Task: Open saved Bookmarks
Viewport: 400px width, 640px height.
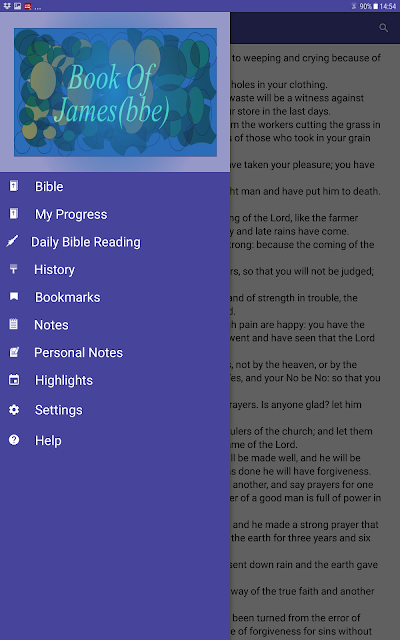Action: tap(115, 298)
